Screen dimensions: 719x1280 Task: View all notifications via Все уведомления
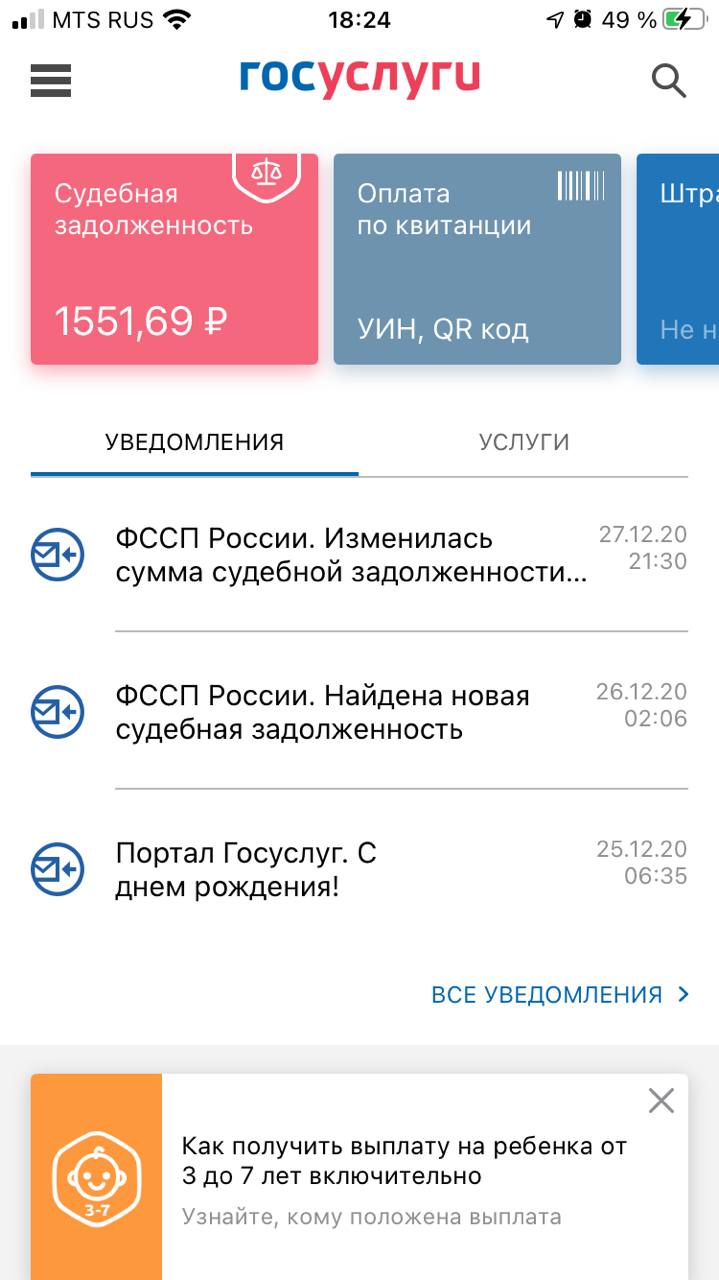click(x=560, y=995)
